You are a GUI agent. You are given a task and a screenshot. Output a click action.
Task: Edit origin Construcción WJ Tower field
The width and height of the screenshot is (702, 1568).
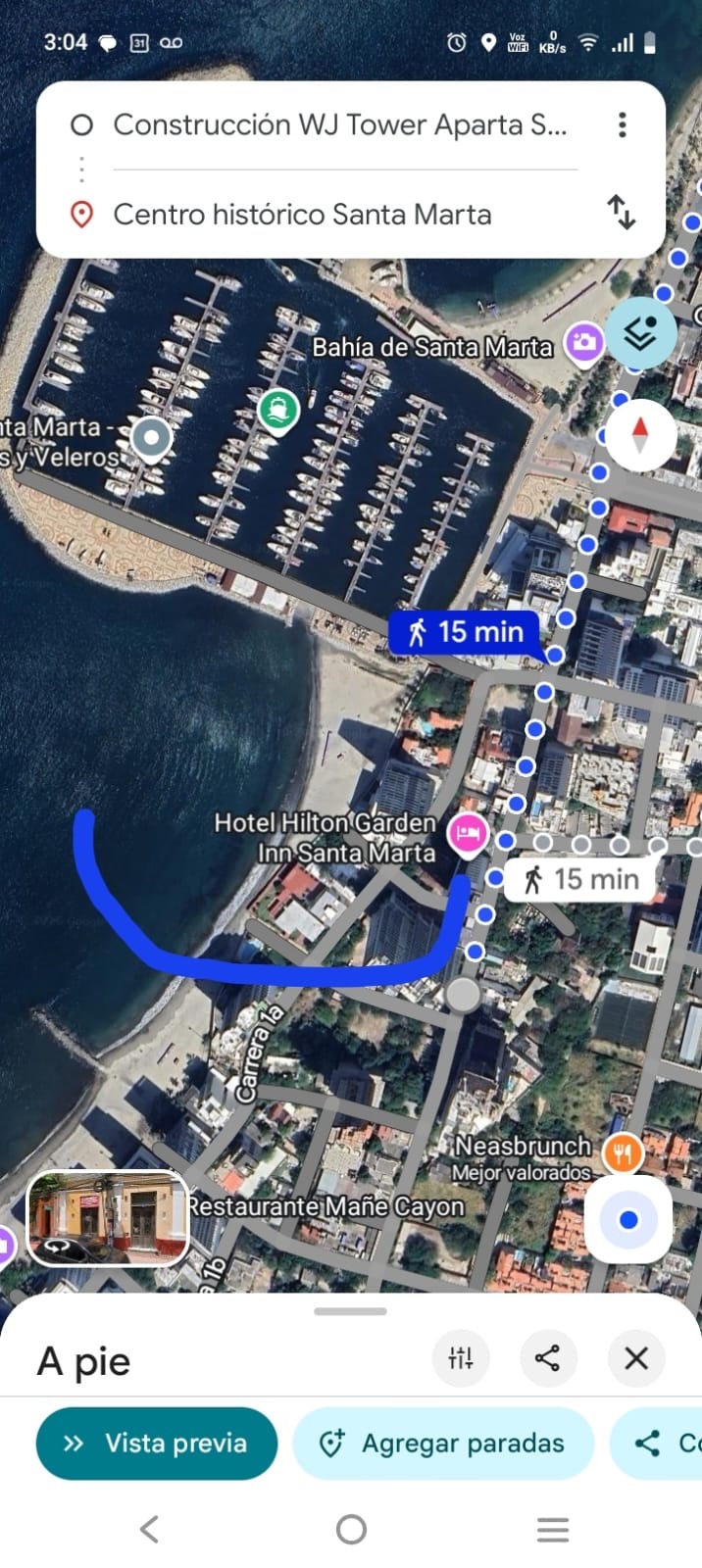tap(340, 124)
